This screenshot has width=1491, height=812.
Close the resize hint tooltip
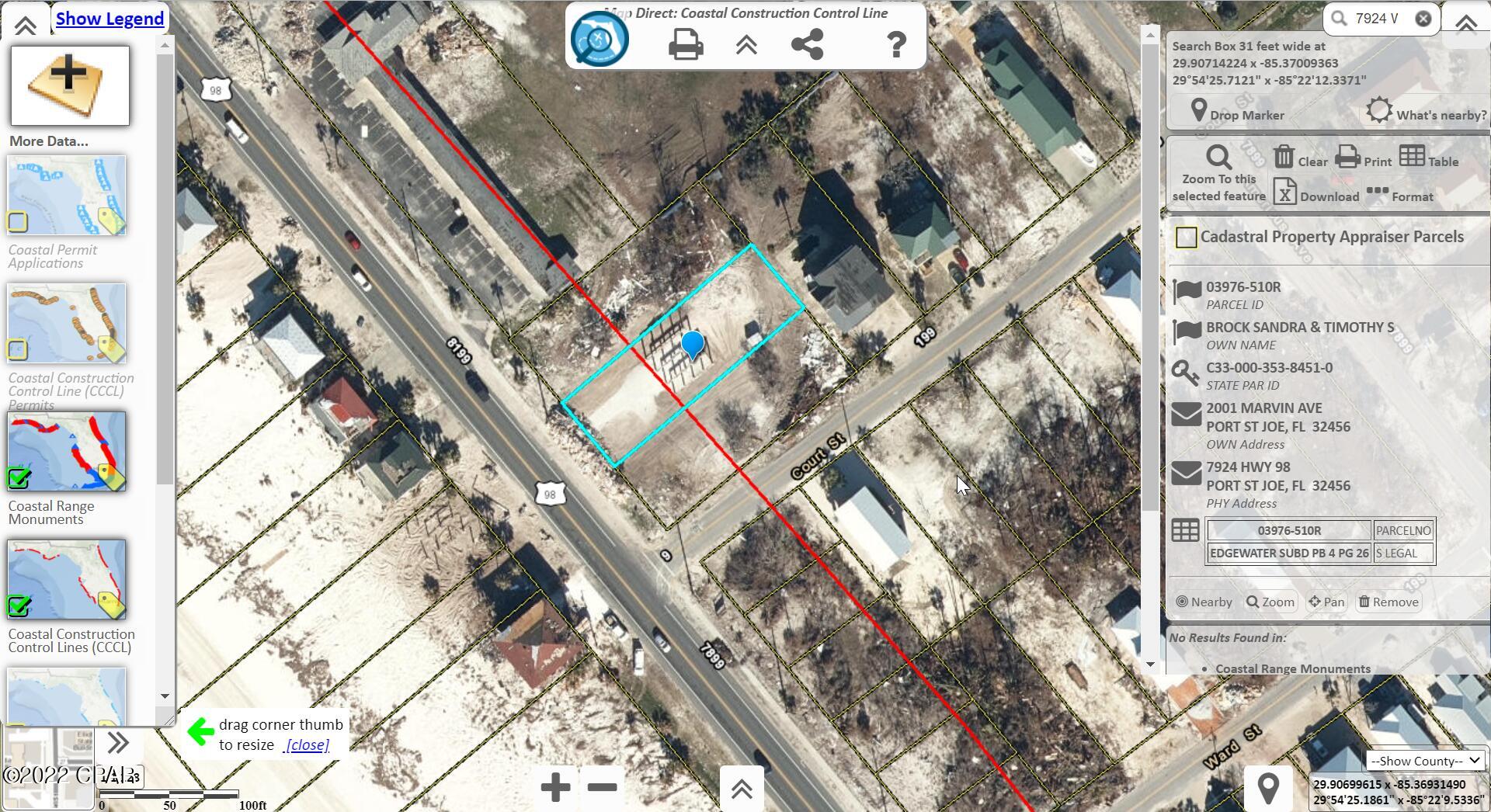307,745
